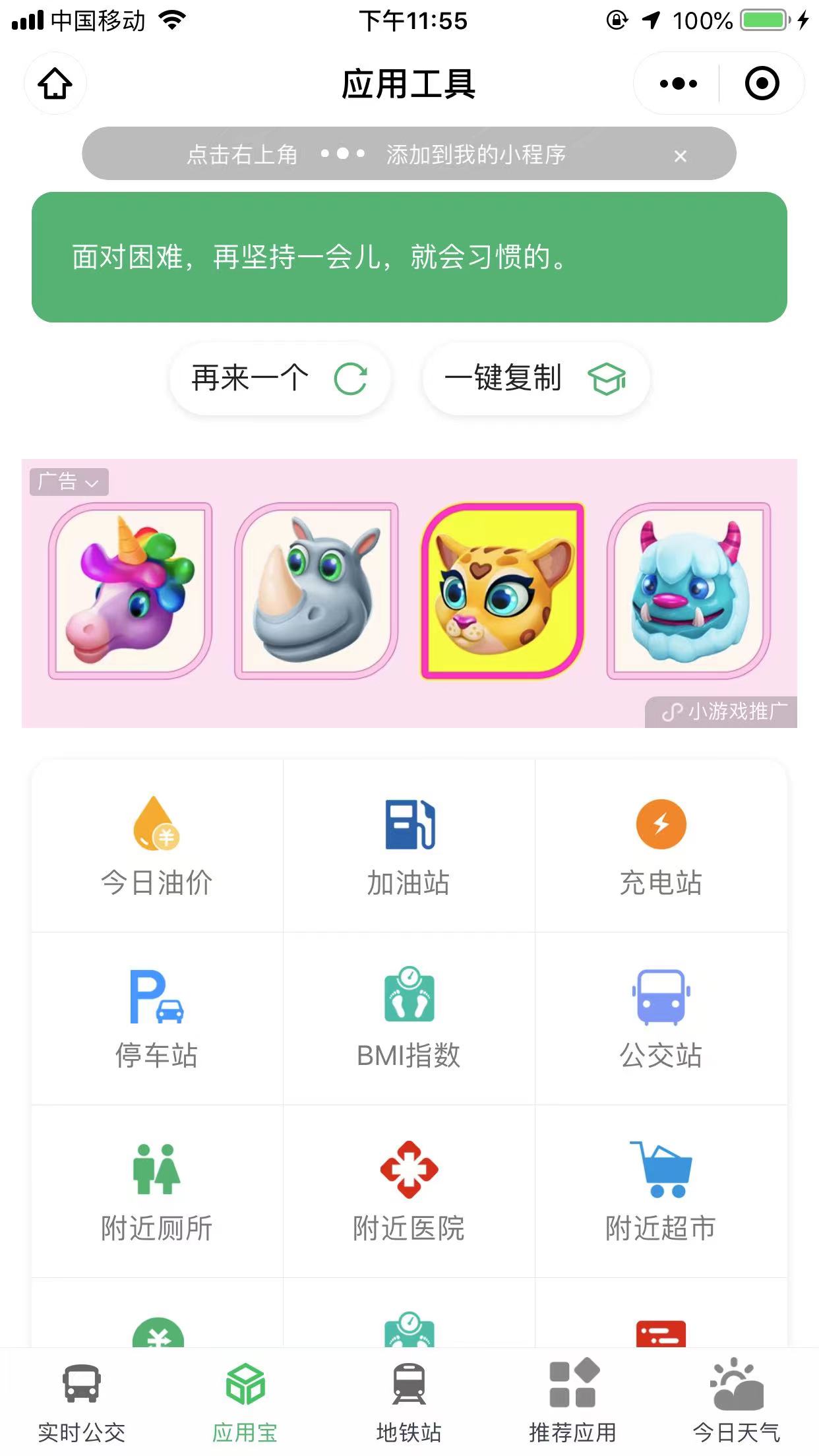
Task: Get another quote with 再来一个
Action: point(280,379)
